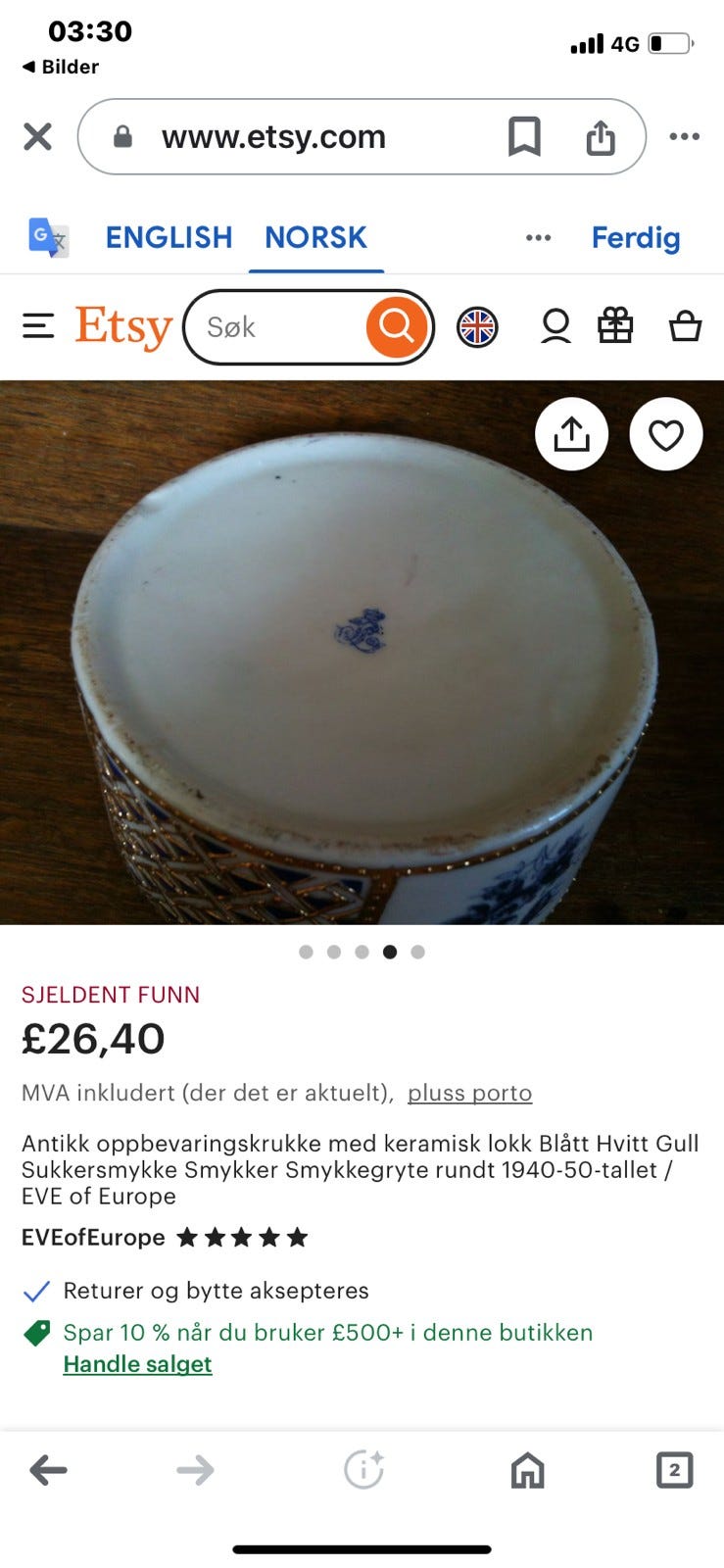Open browser options via three-dot menu
The image size is (724, 1568).
pyautogui.click(x=684, y=136)
